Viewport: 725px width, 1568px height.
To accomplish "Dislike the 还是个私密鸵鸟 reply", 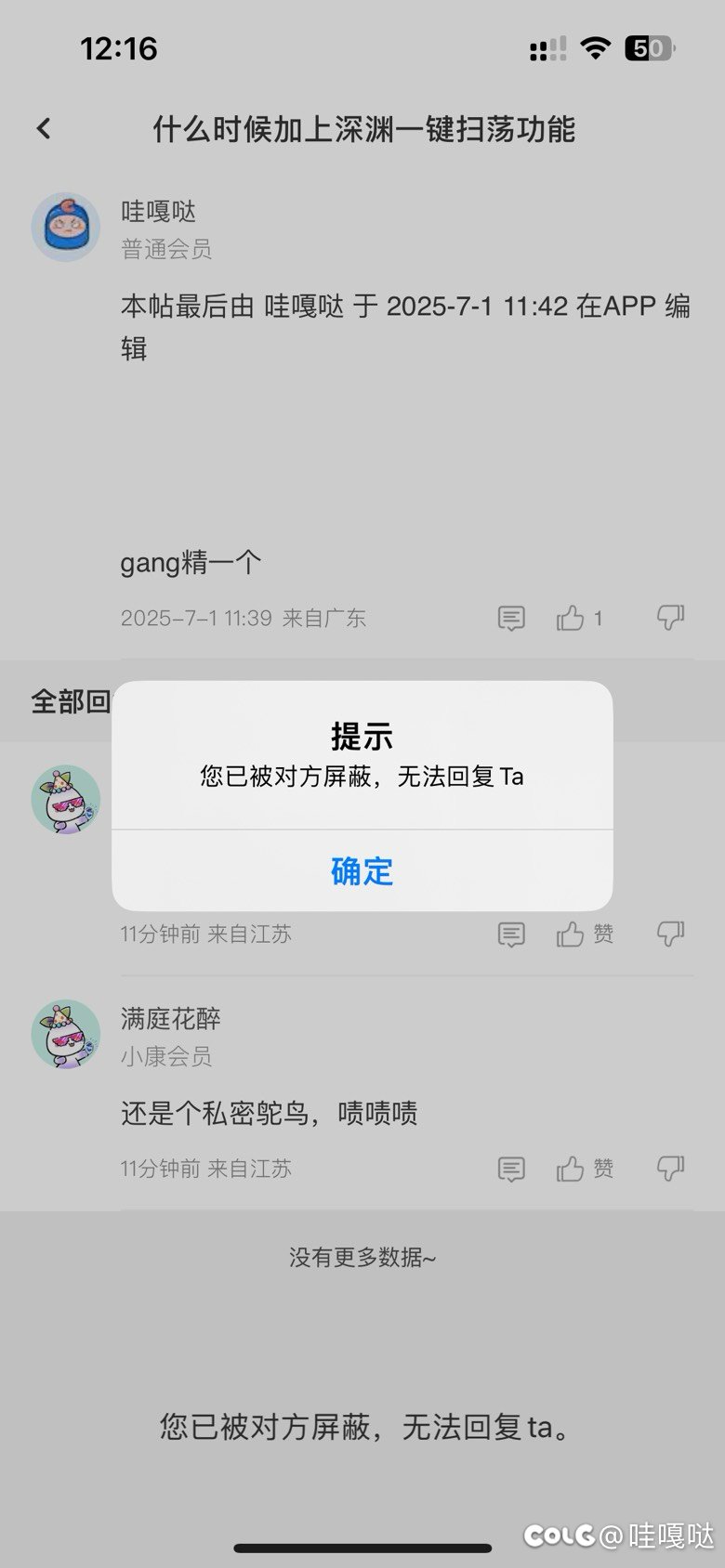I will tap(670, 1168).
